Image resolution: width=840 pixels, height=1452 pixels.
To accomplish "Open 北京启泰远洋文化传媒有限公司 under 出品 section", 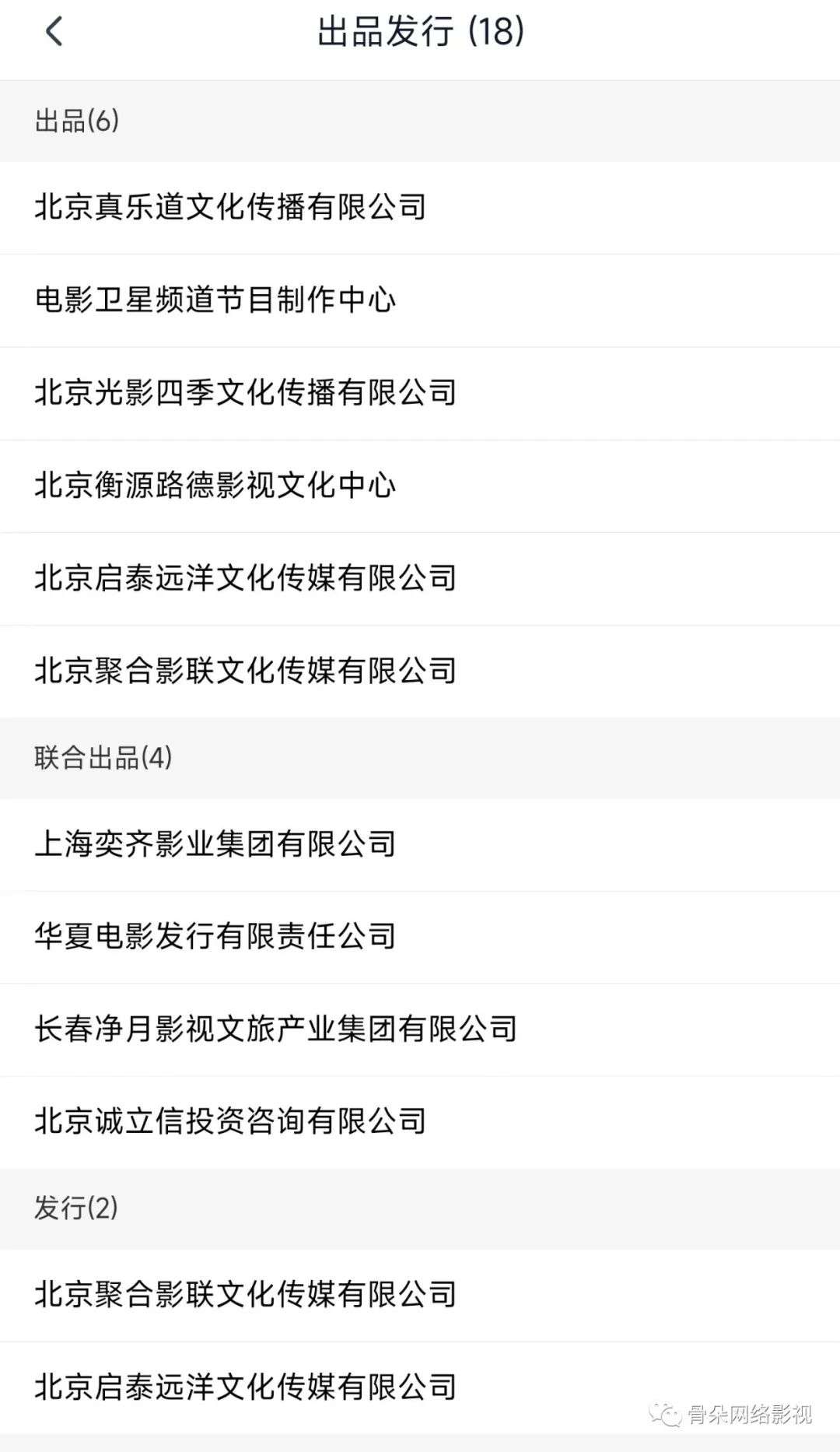I will [x=420, y=578].
